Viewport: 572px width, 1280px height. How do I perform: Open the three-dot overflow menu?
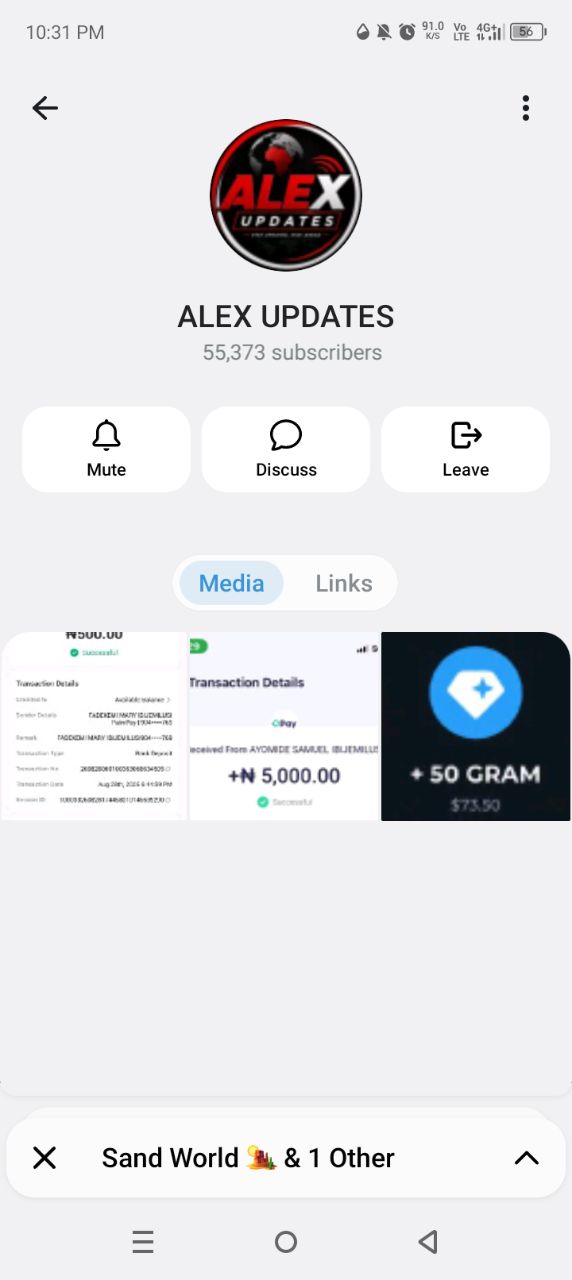(526, 108)
